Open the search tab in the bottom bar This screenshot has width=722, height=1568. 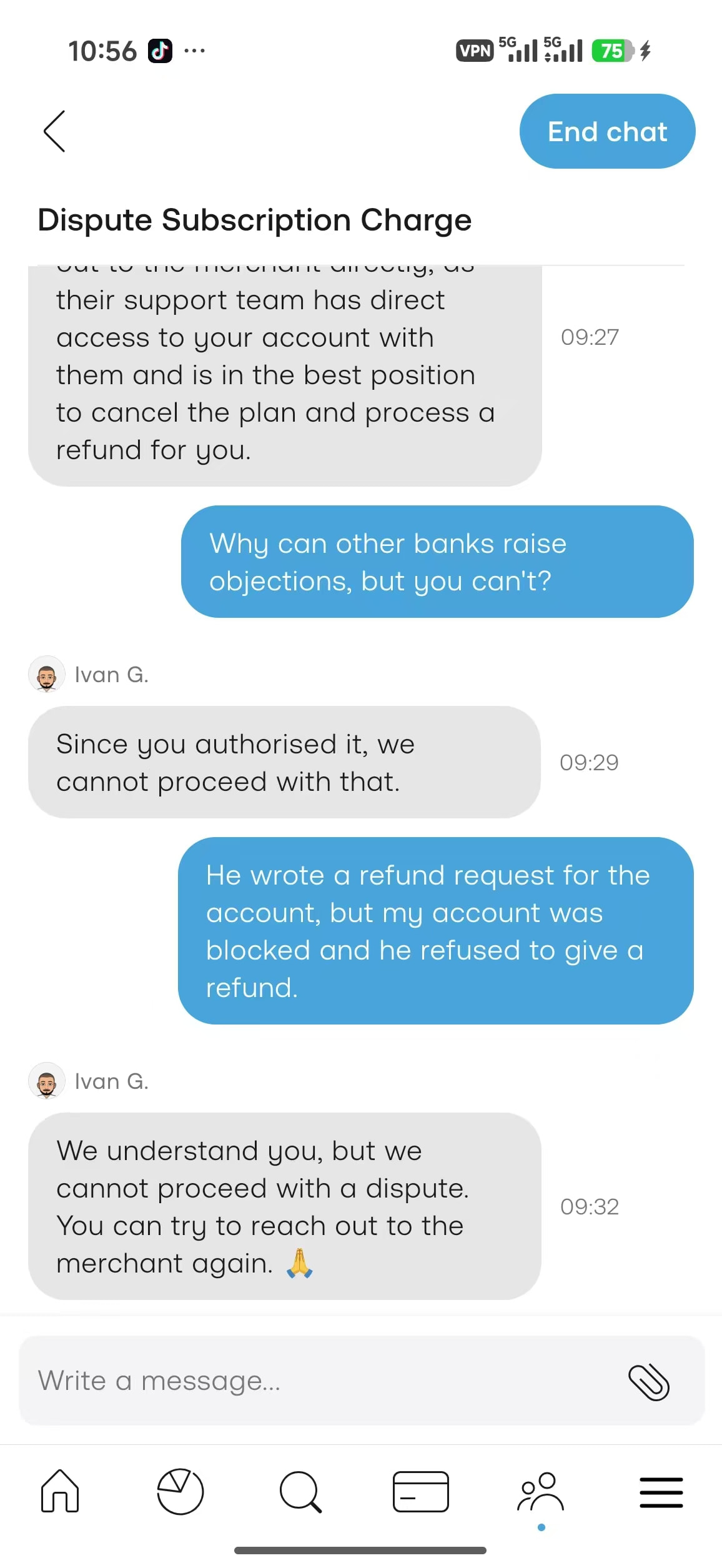[x=300, y=1492]
